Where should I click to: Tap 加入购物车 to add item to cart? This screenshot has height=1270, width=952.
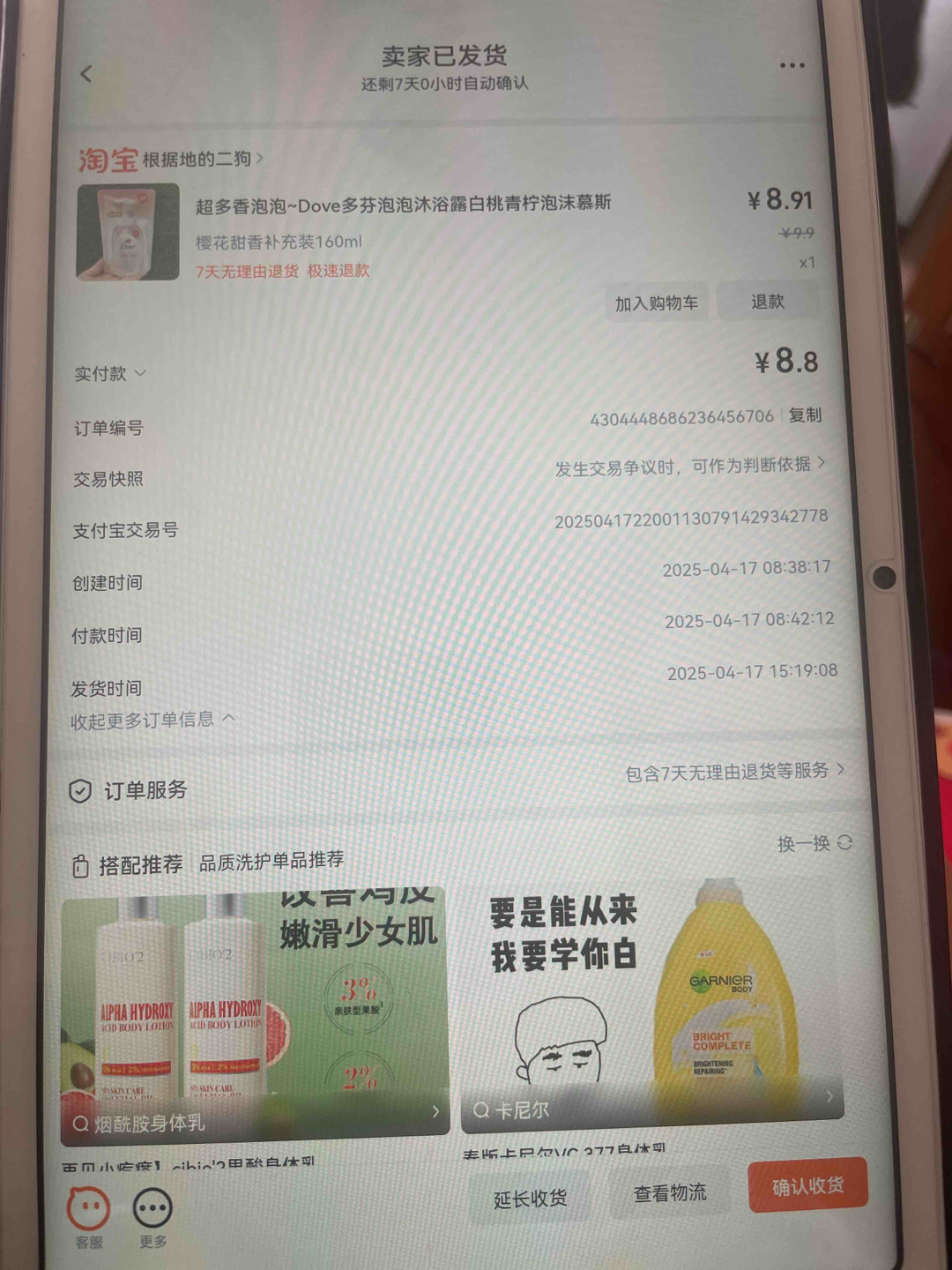tap(656, 303)
